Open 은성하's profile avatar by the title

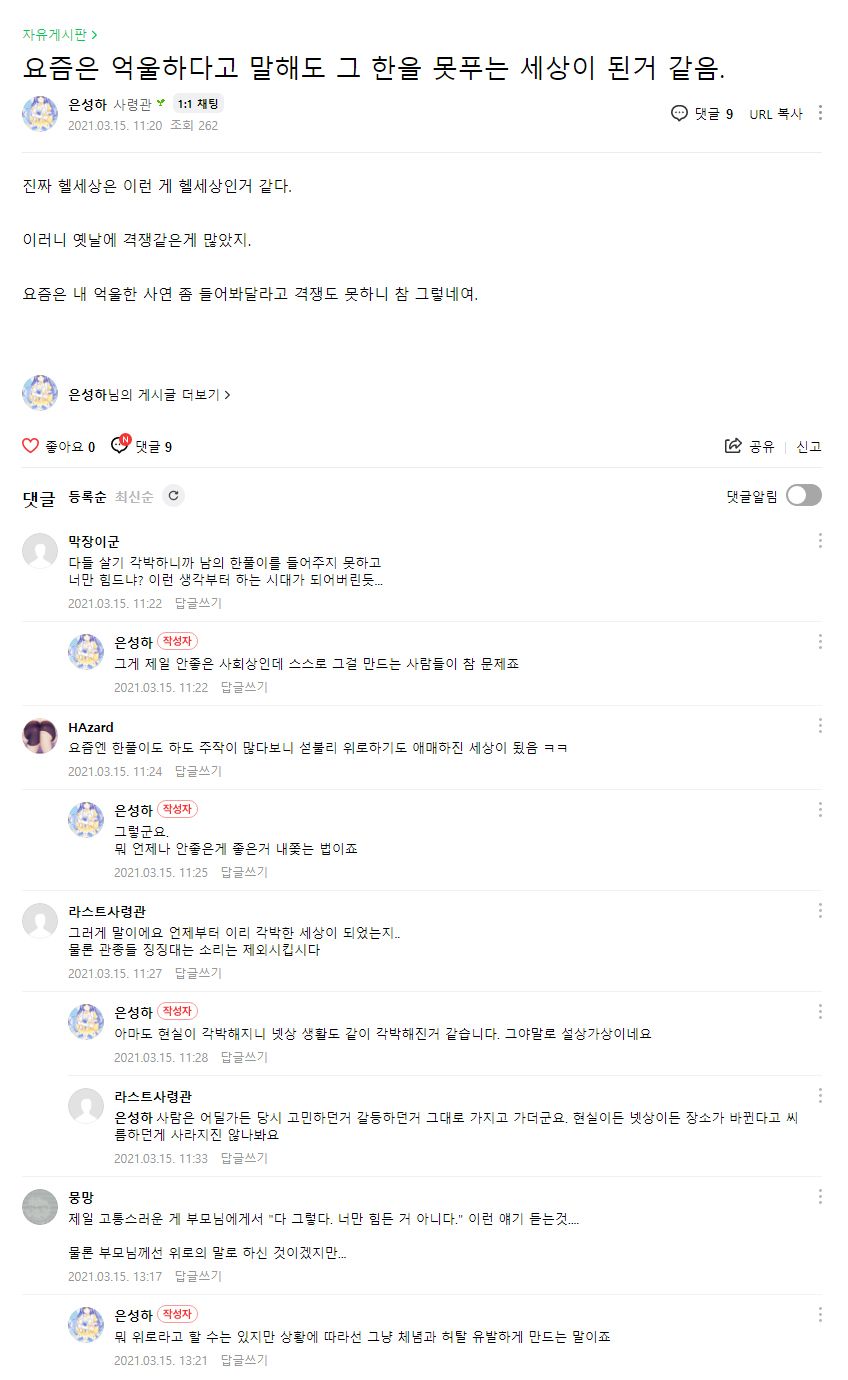(40, 114)
